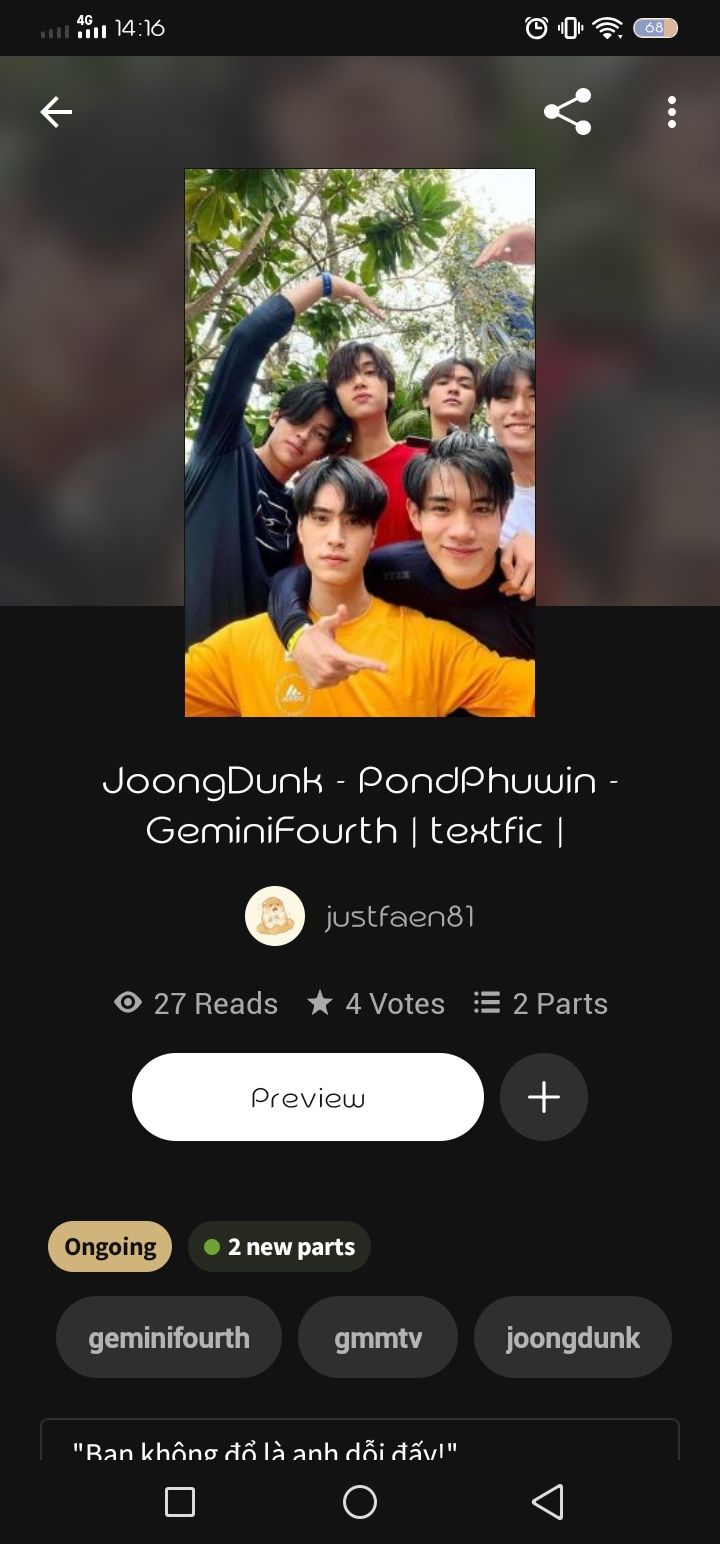Preview the story

308,1097
